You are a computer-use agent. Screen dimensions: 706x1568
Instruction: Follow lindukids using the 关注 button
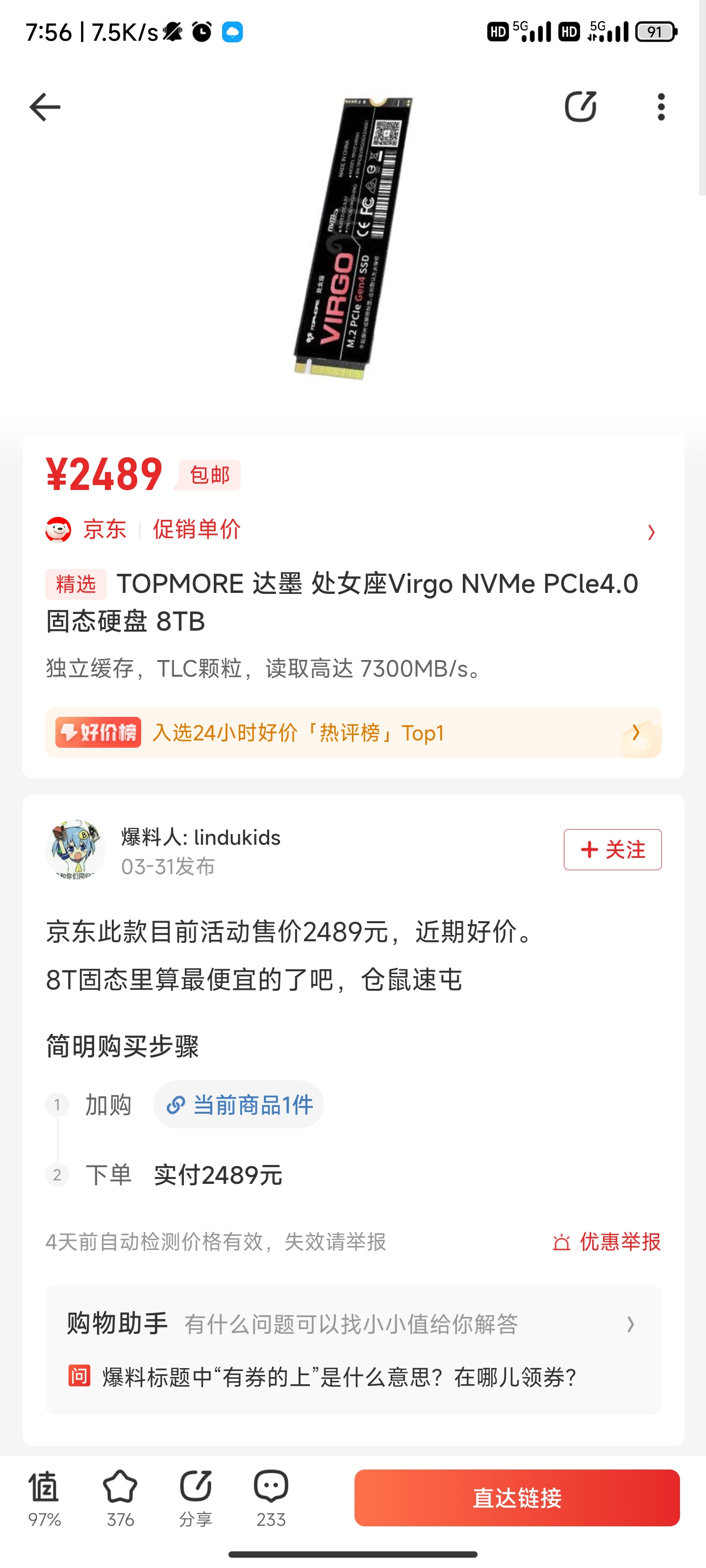coord(611,850)
